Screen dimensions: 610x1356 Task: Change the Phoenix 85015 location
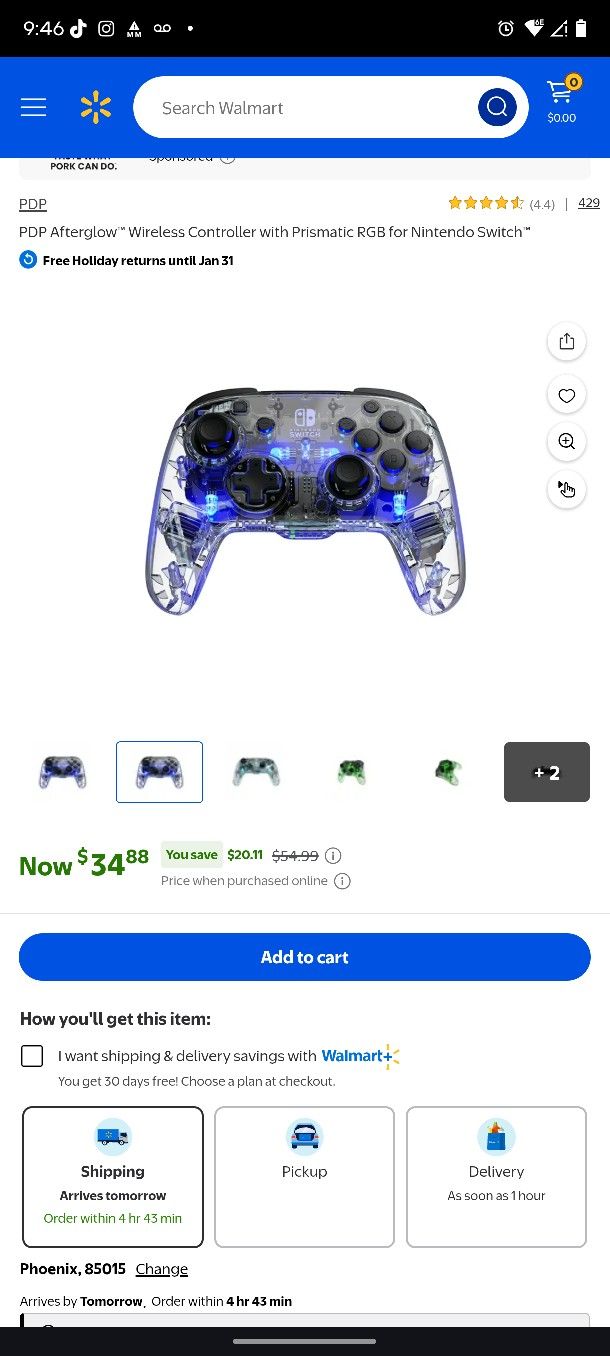pyautogui.click(x=162, y=1269)
